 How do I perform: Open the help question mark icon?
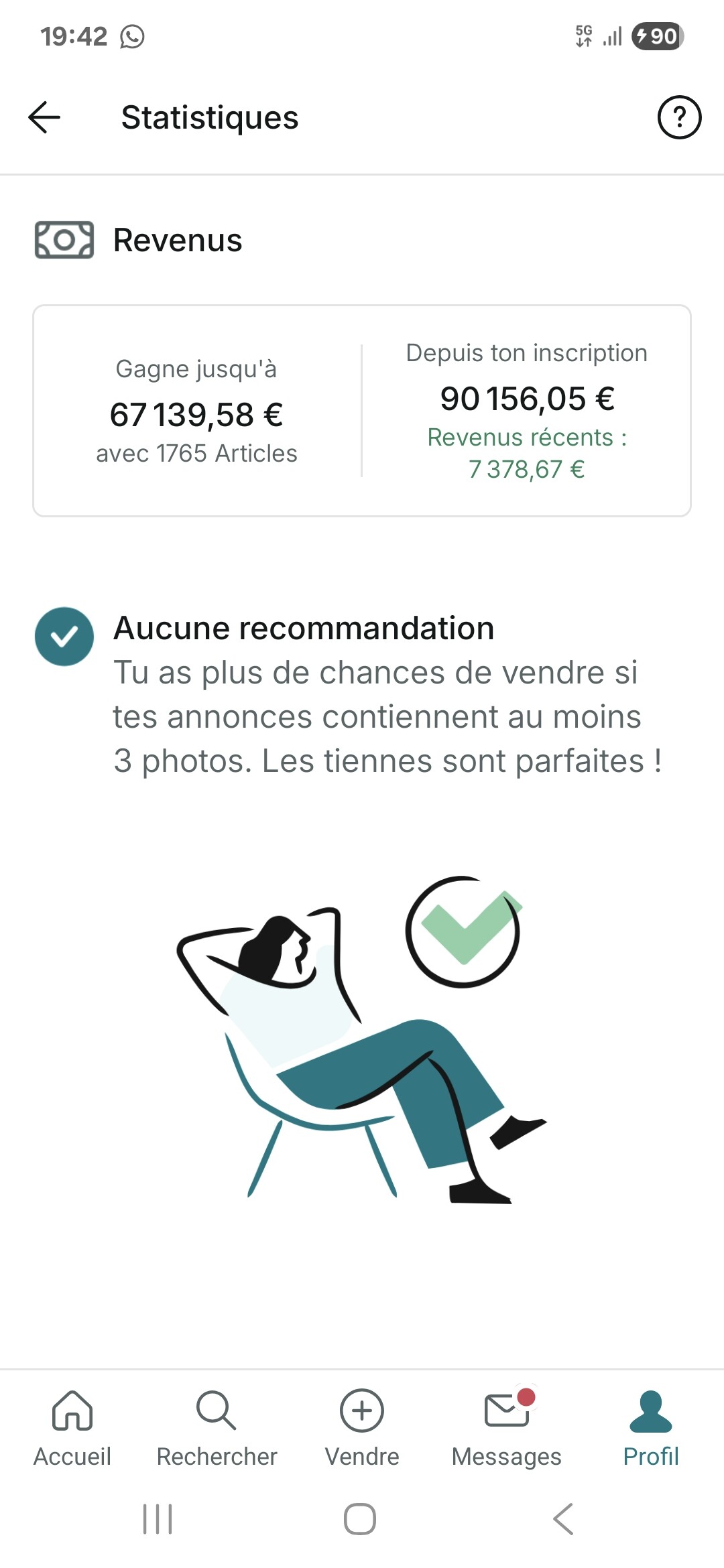pyautogui.click(x=679, y=117)
